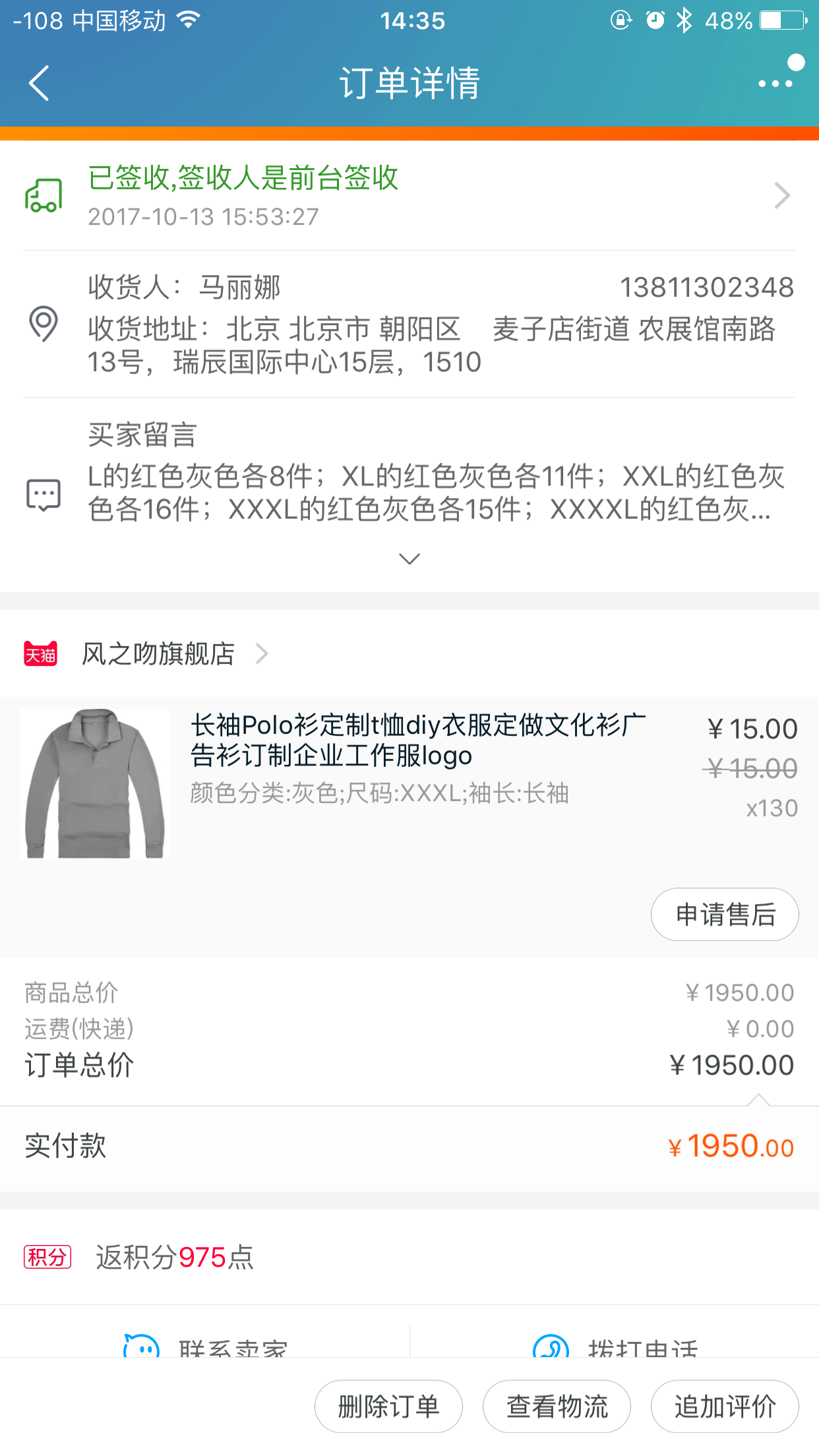Apply for after-sales service (申请售后)
Screen dimensions: 819x1456
[725, 915]
